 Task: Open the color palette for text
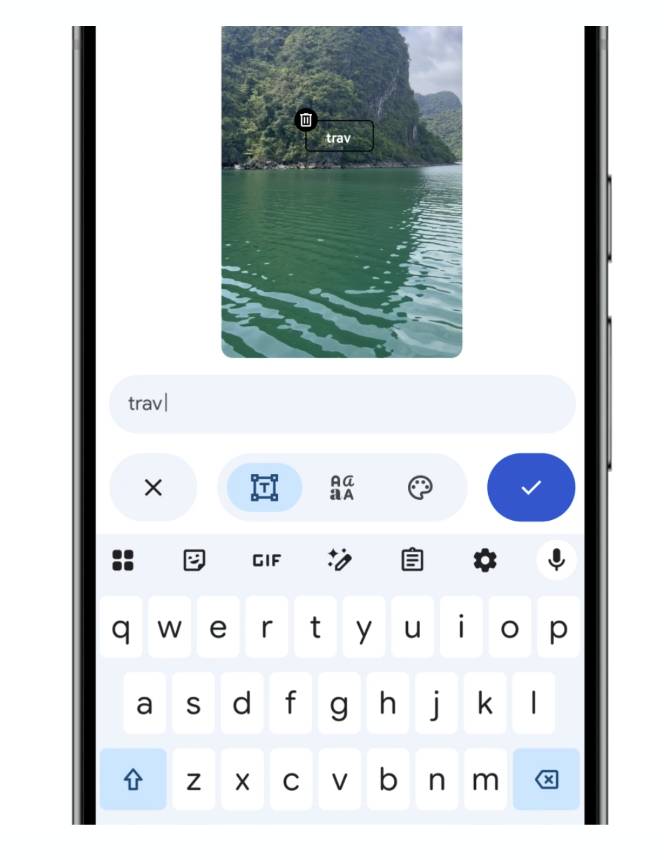tap(420, 487)
